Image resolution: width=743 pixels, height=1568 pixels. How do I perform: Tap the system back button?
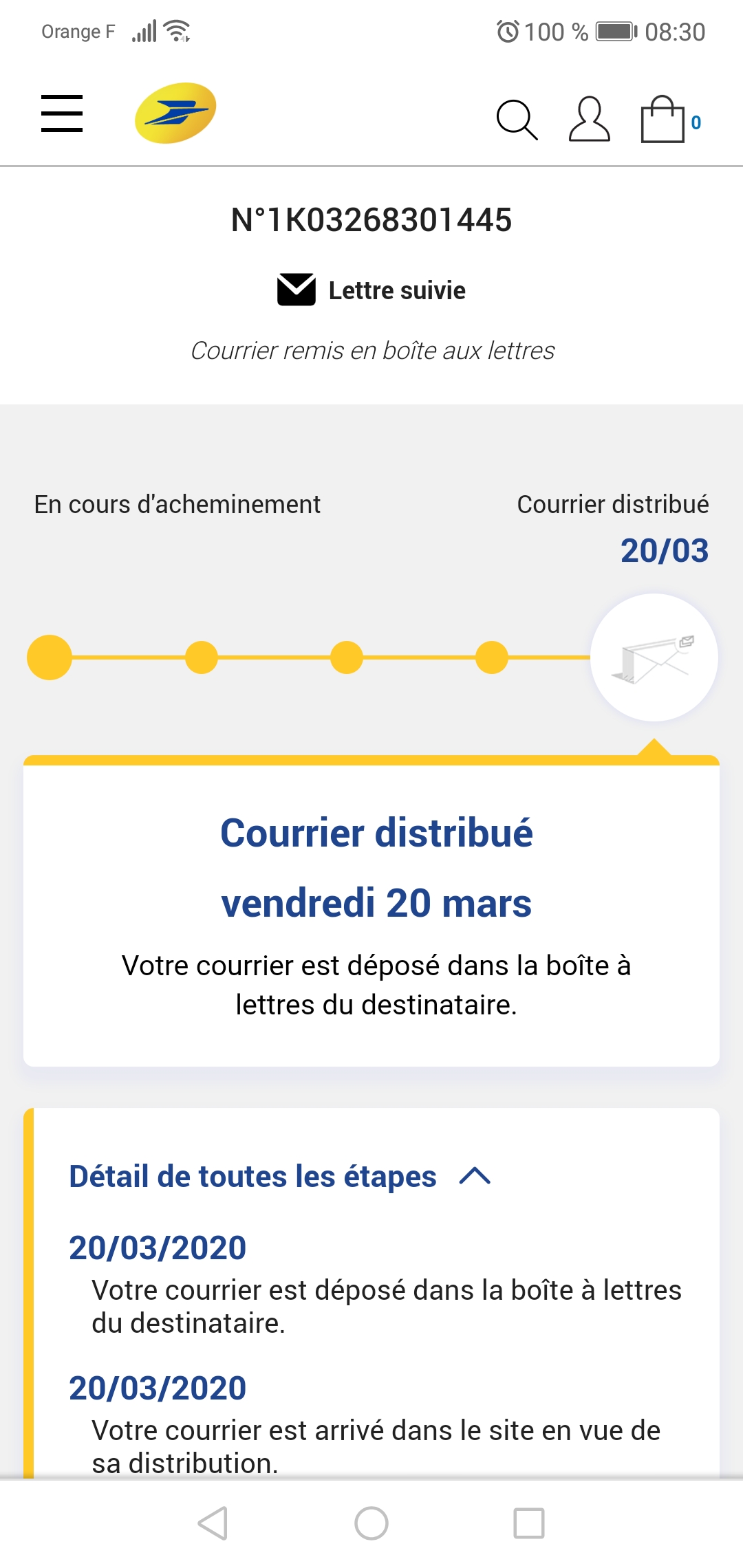(x=213, y=1523)
